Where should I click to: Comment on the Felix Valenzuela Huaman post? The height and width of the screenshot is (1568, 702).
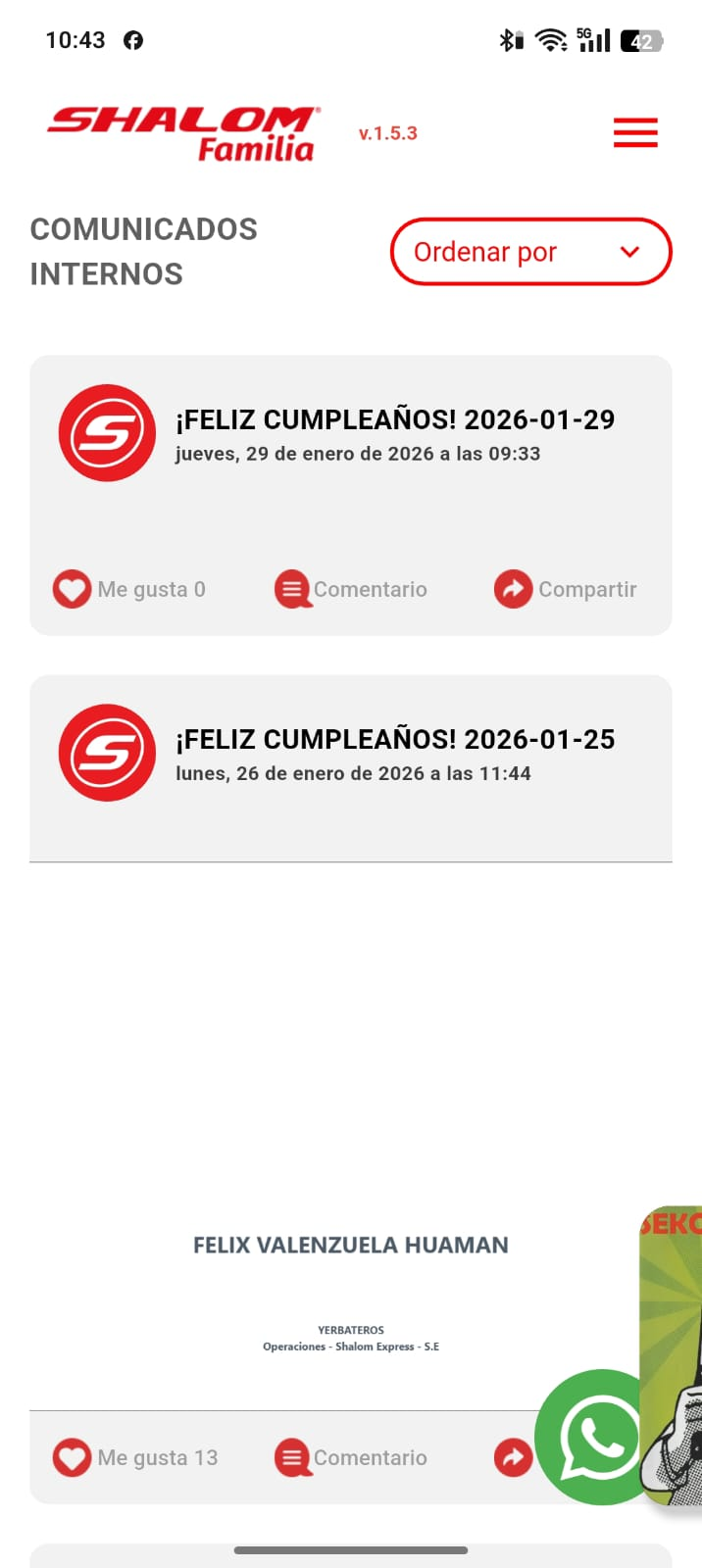pyautogui.click(x=293, y=1457)
